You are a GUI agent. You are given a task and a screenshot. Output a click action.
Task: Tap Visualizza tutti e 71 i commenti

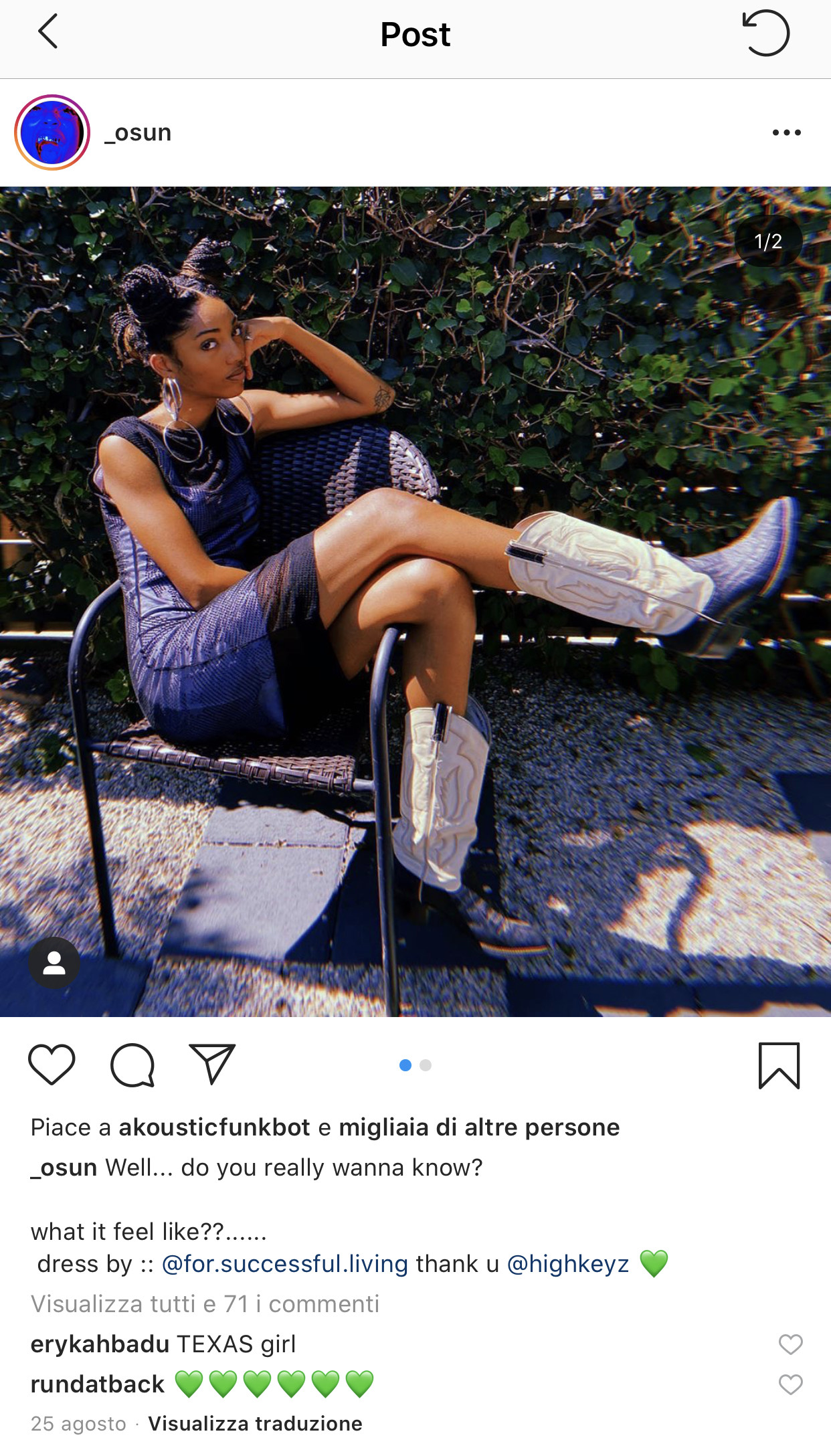tap(205, 1303)
